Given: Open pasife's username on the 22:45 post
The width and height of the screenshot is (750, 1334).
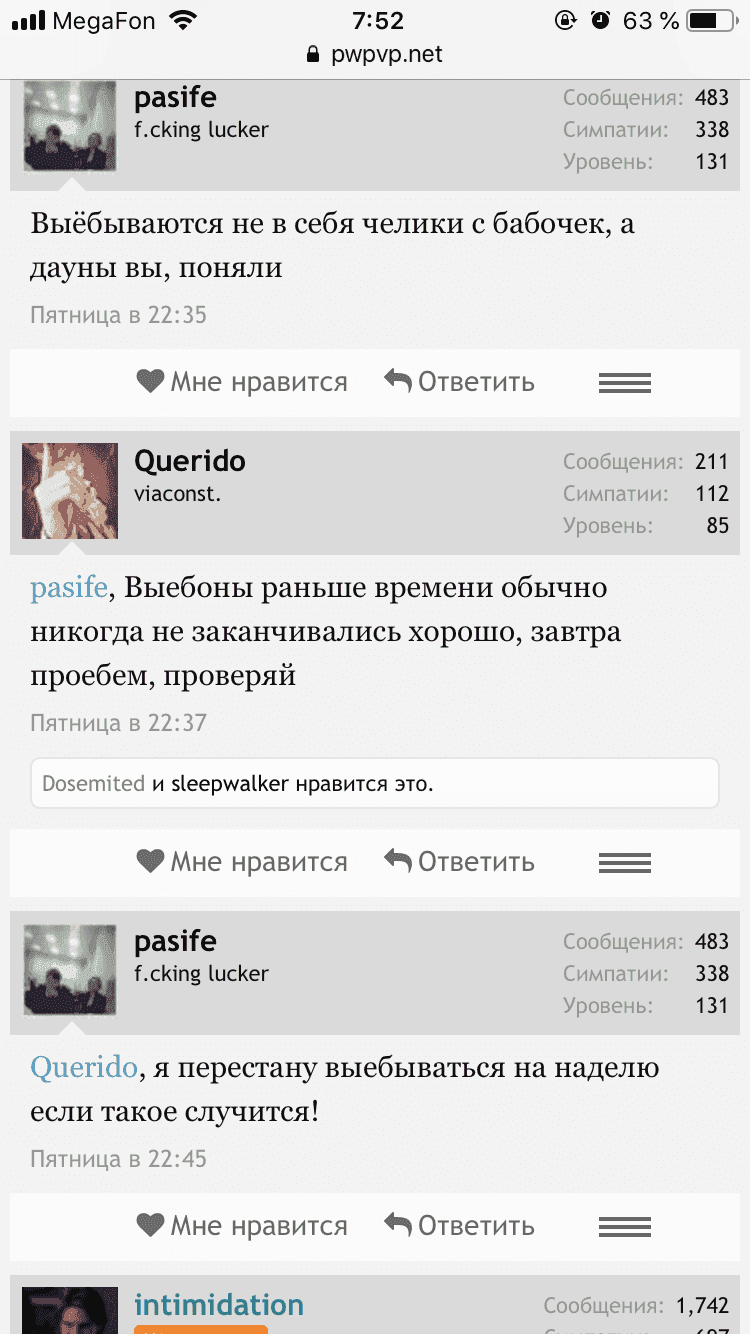Looking at the screenshot, I should (x=175, y=941).
